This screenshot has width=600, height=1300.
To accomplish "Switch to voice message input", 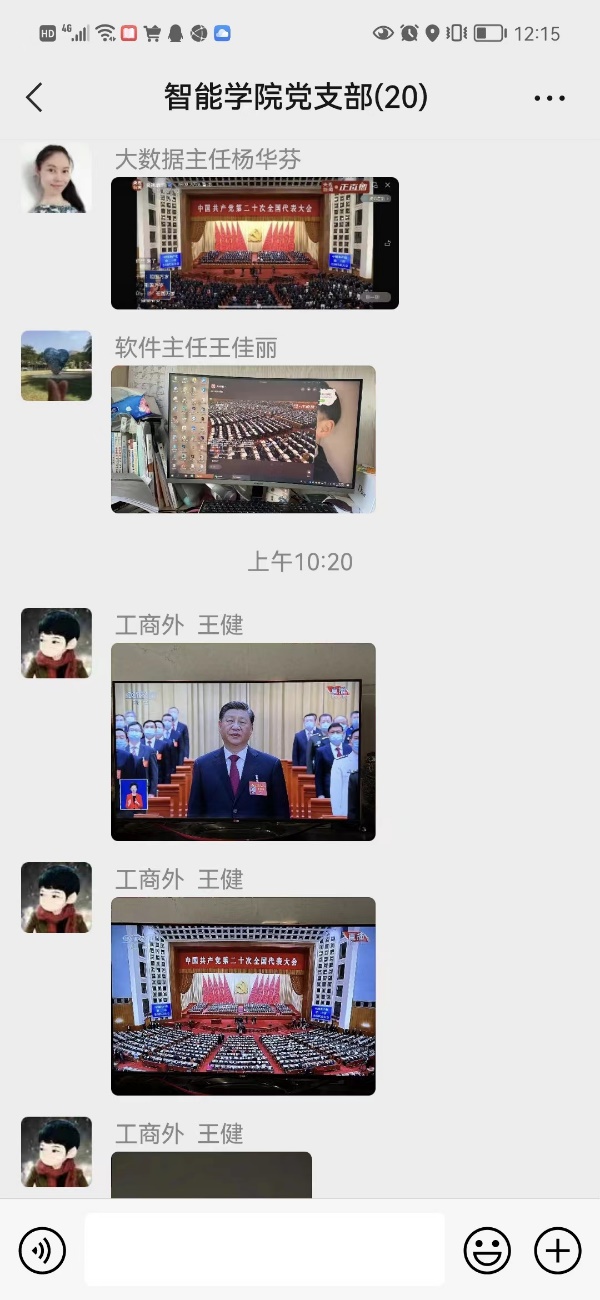I will (x=42, y=1250).
